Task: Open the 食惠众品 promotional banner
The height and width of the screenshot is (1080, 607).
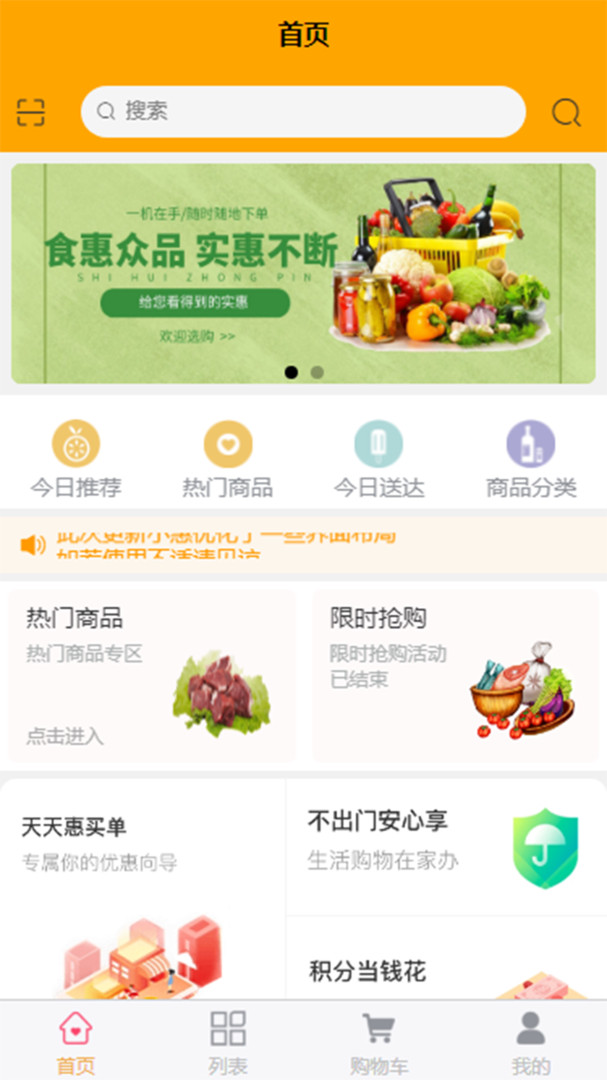Action: point(303,273)
